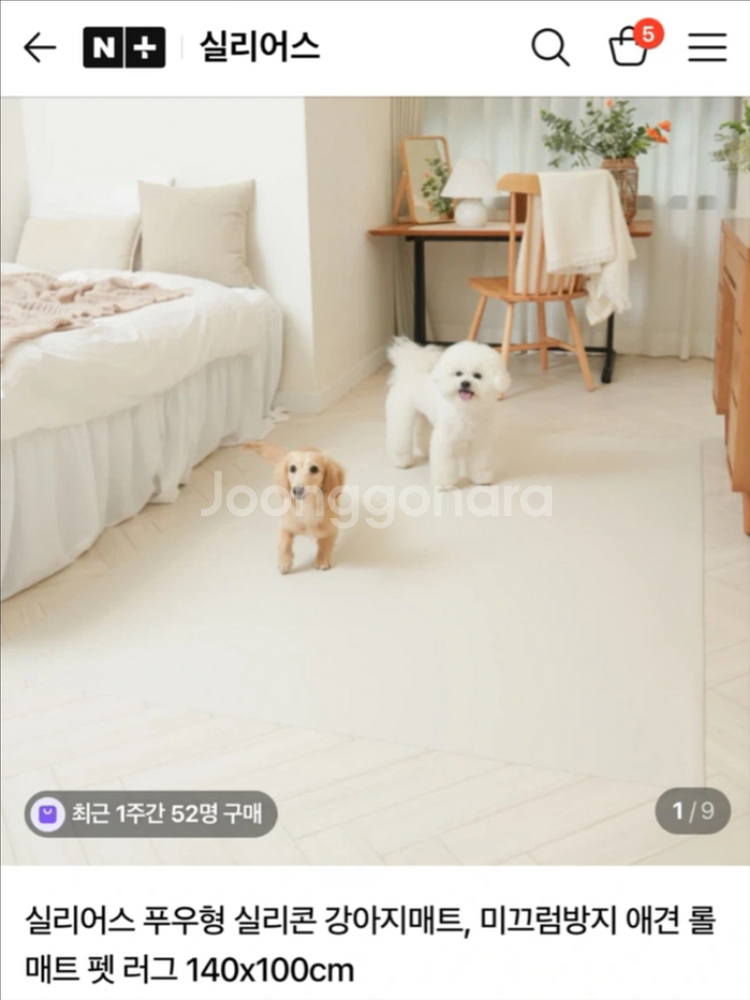
Task: Open search with the magnifier icon
Action: [550, 47]
